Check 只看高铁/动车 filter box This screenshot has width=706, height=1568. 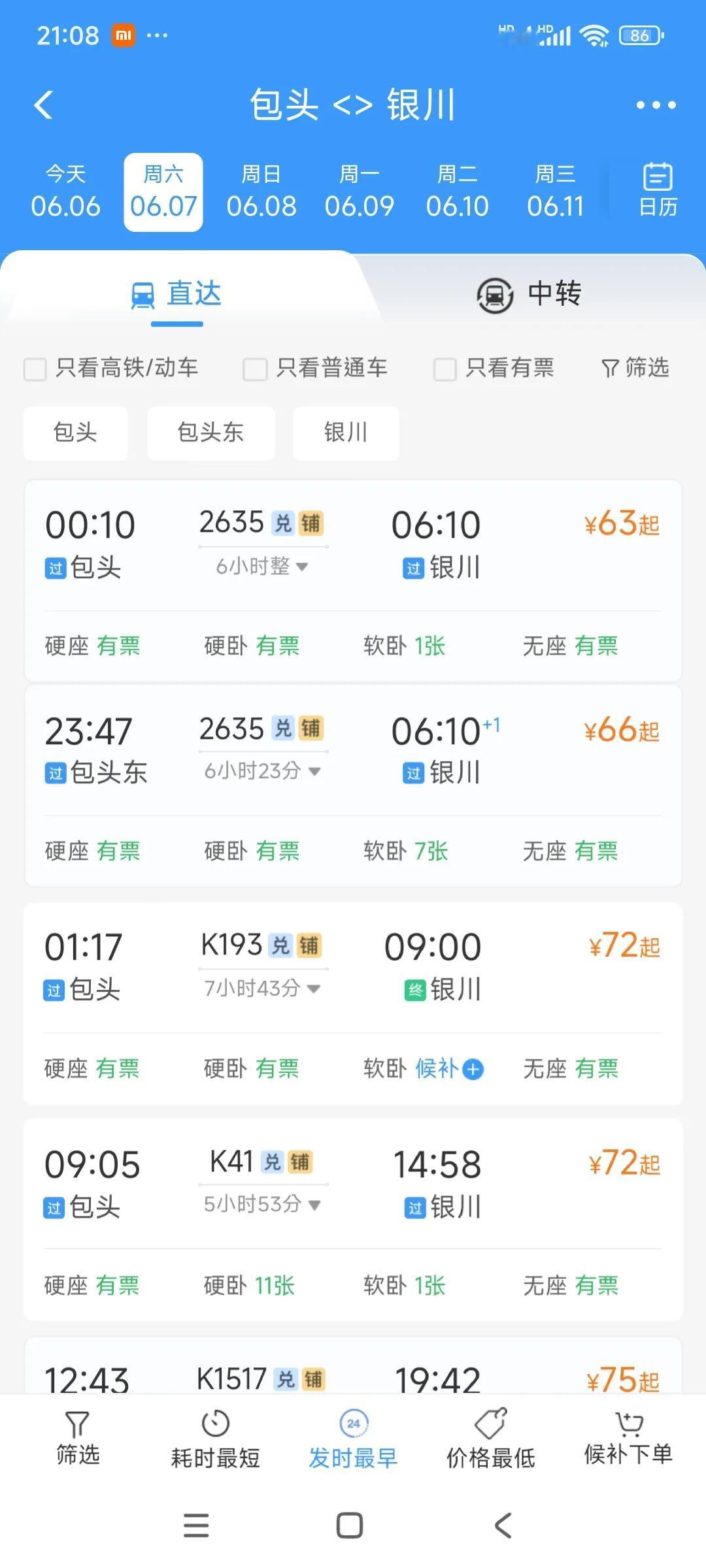(x=35, y=368)
